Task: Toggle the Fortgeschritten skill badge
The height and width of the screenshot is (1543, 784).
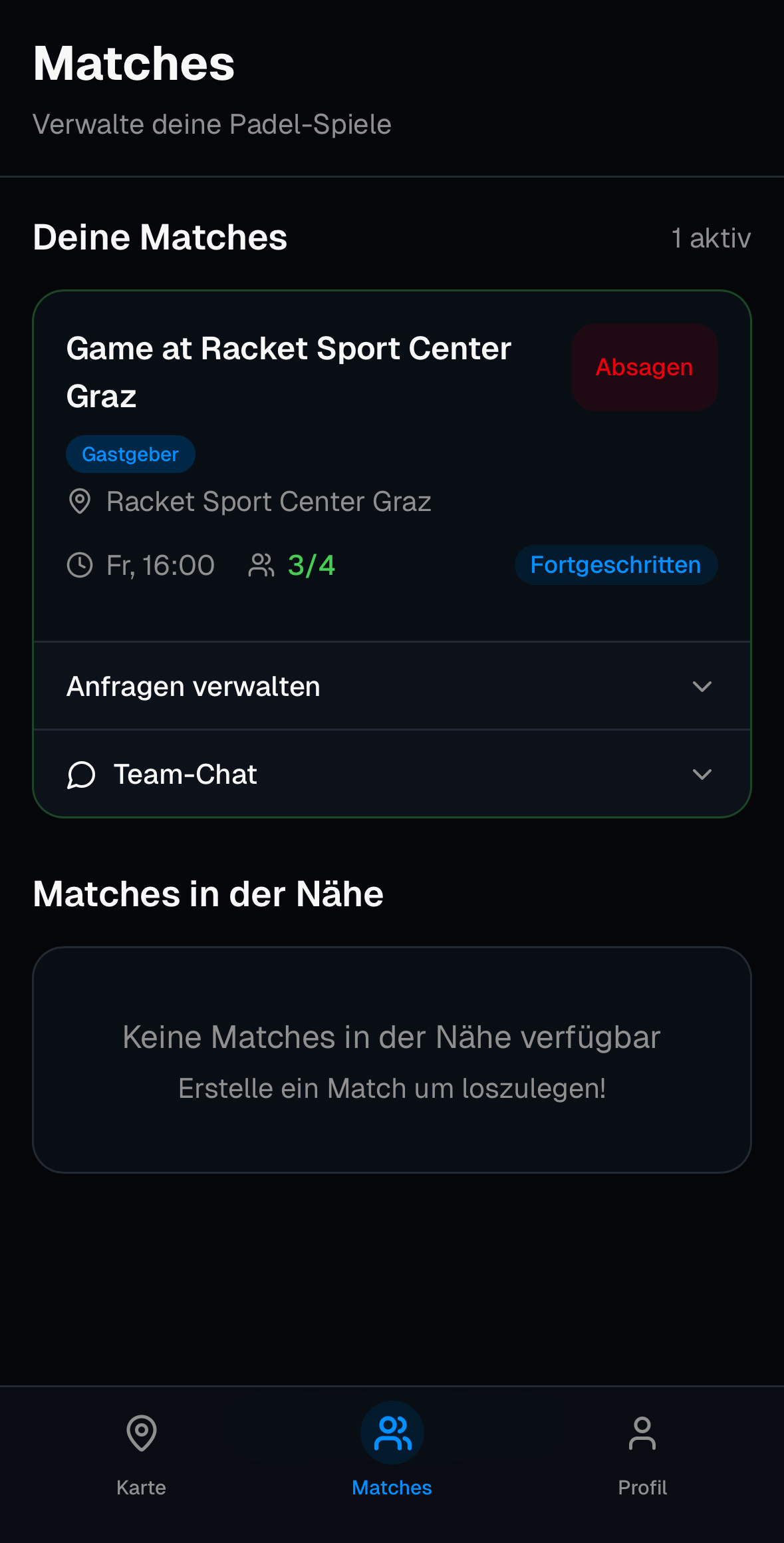Action: pos(615,565)
